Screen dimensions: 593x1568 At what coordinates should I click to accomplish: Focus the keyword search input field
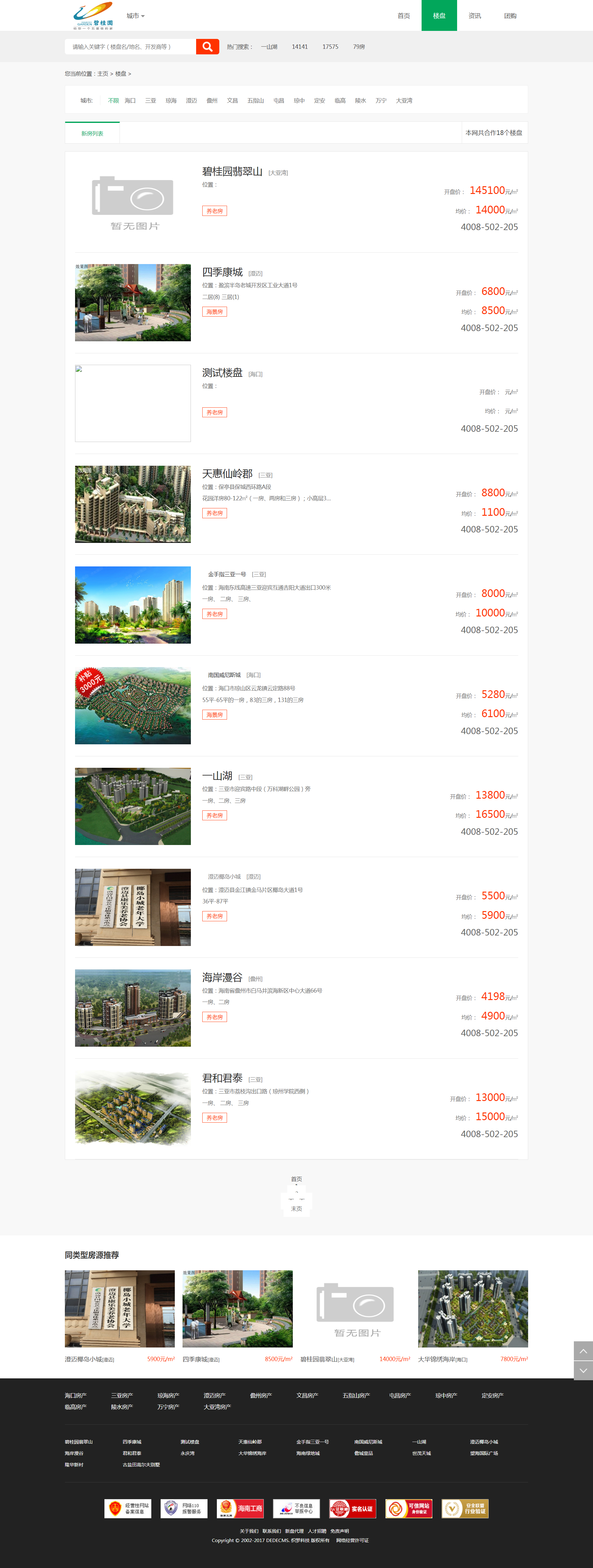[130, 47]
